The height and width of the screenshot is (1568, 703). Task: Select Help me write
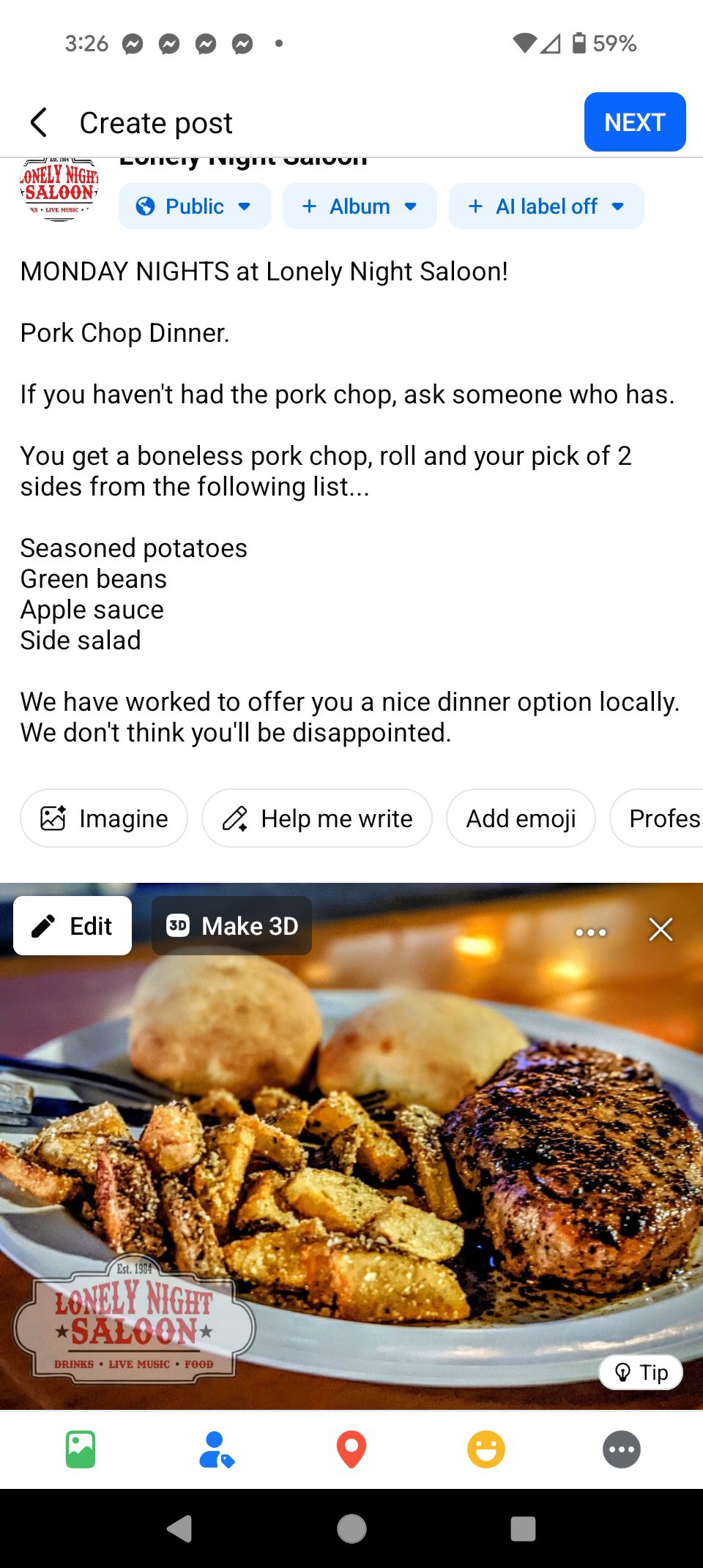tap(317, 818)
